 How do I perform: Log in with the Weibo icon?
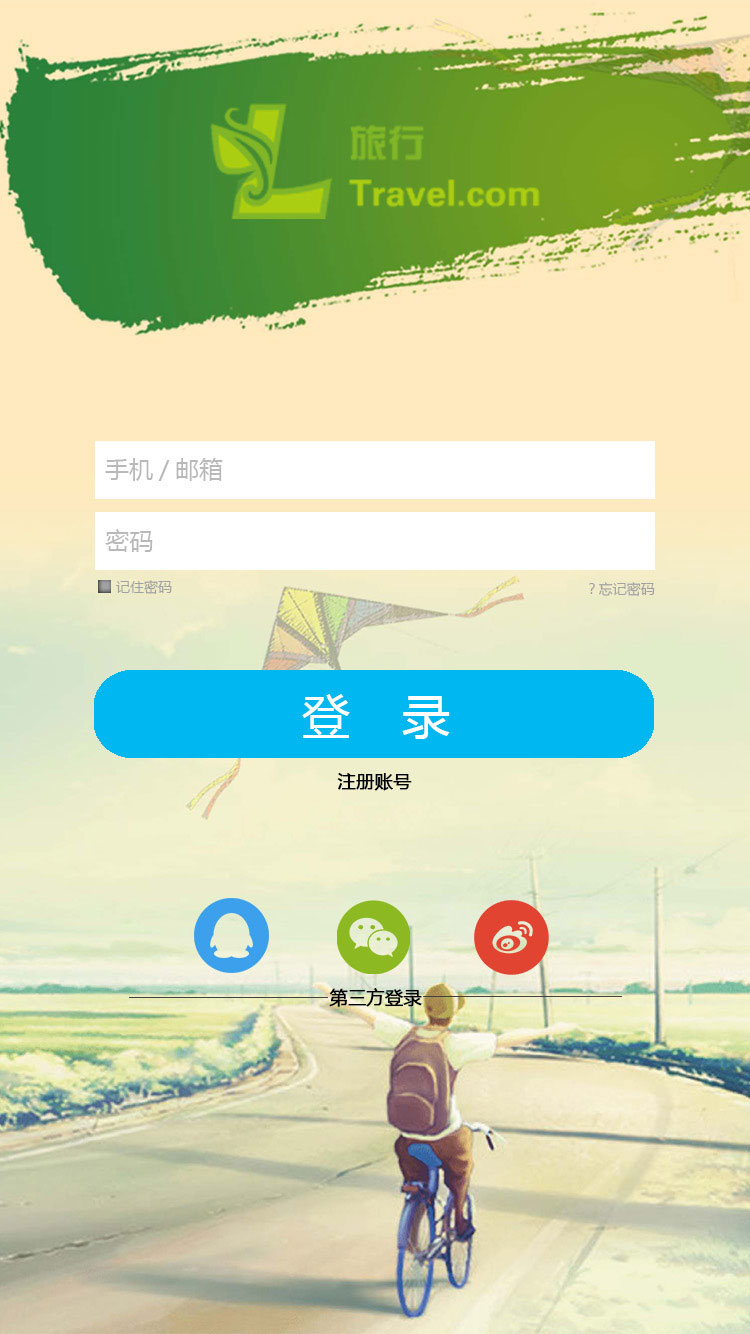pos(511,937)
